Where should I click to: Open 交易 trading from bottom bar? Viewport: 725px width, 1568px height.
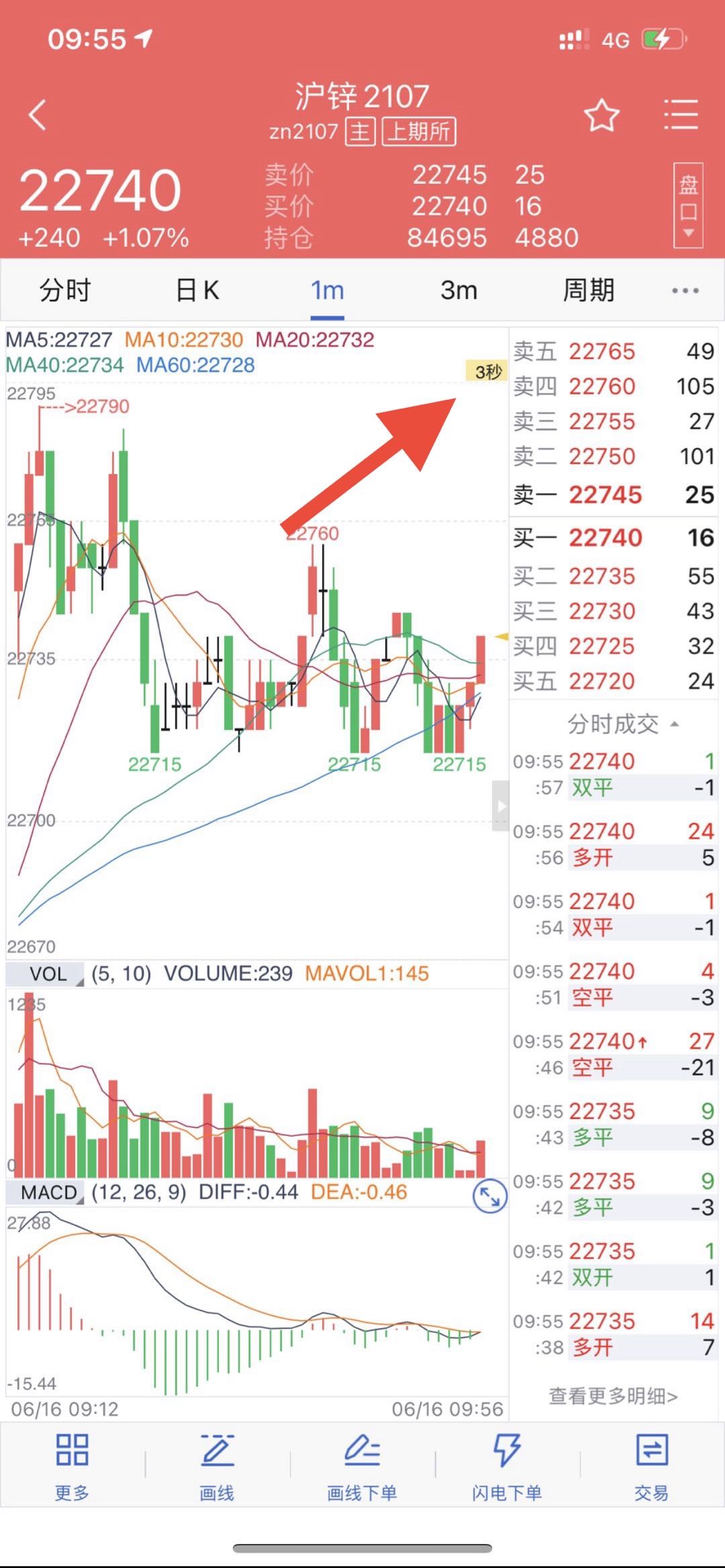click(651, 1468)
